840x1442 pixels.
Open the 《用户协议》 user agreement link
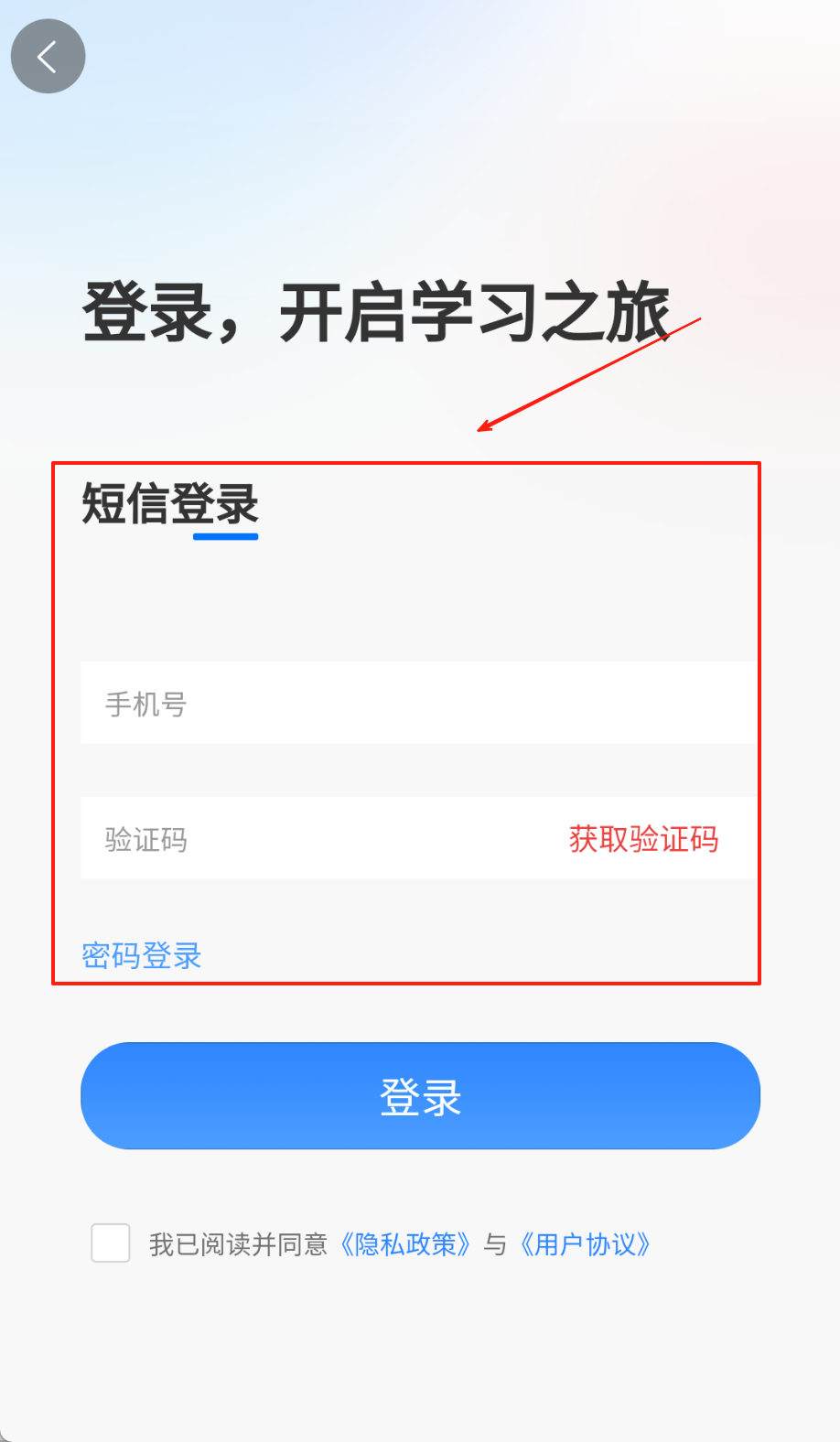586,1244
